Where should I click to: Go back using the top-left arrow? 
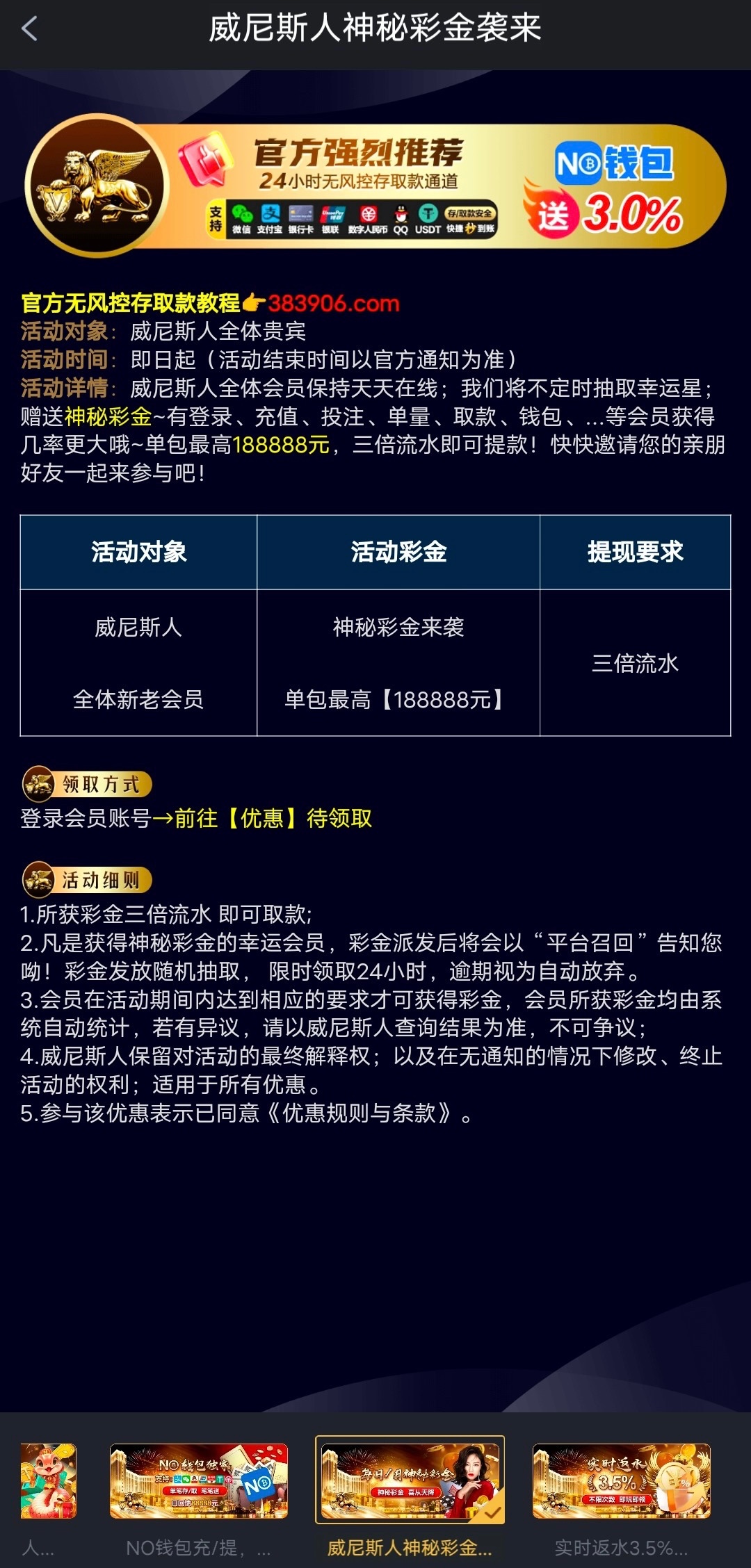29,29
